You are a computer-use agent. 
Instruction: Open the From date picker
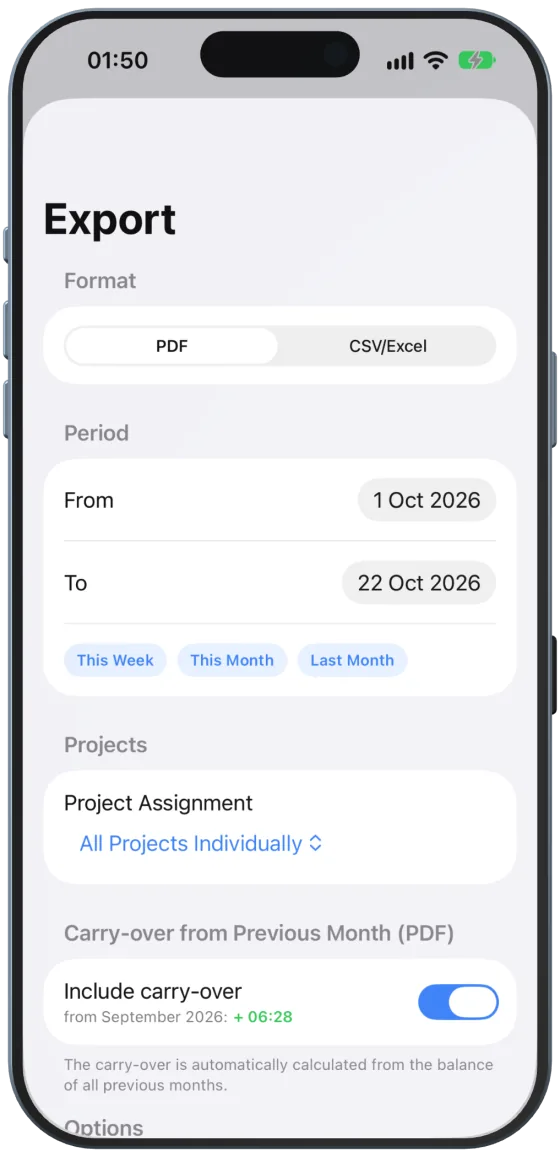tap(426, 500)
